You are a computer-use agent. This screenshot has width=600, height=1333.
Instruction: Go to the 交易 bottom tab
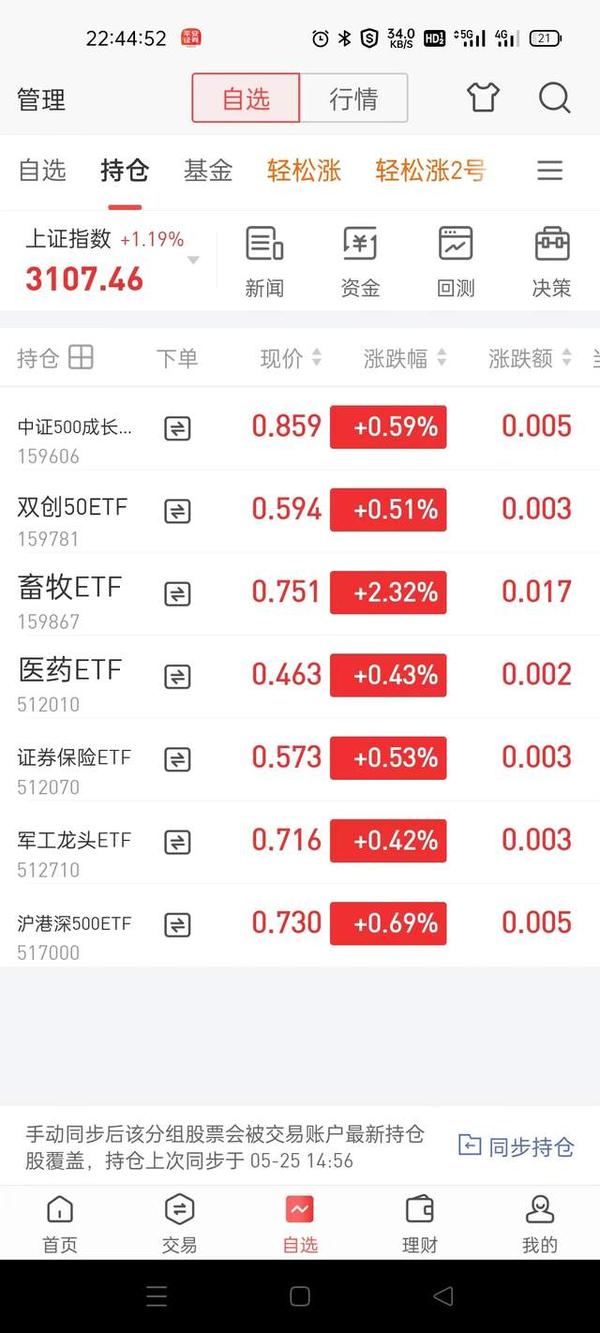[x=179, y=1223]
